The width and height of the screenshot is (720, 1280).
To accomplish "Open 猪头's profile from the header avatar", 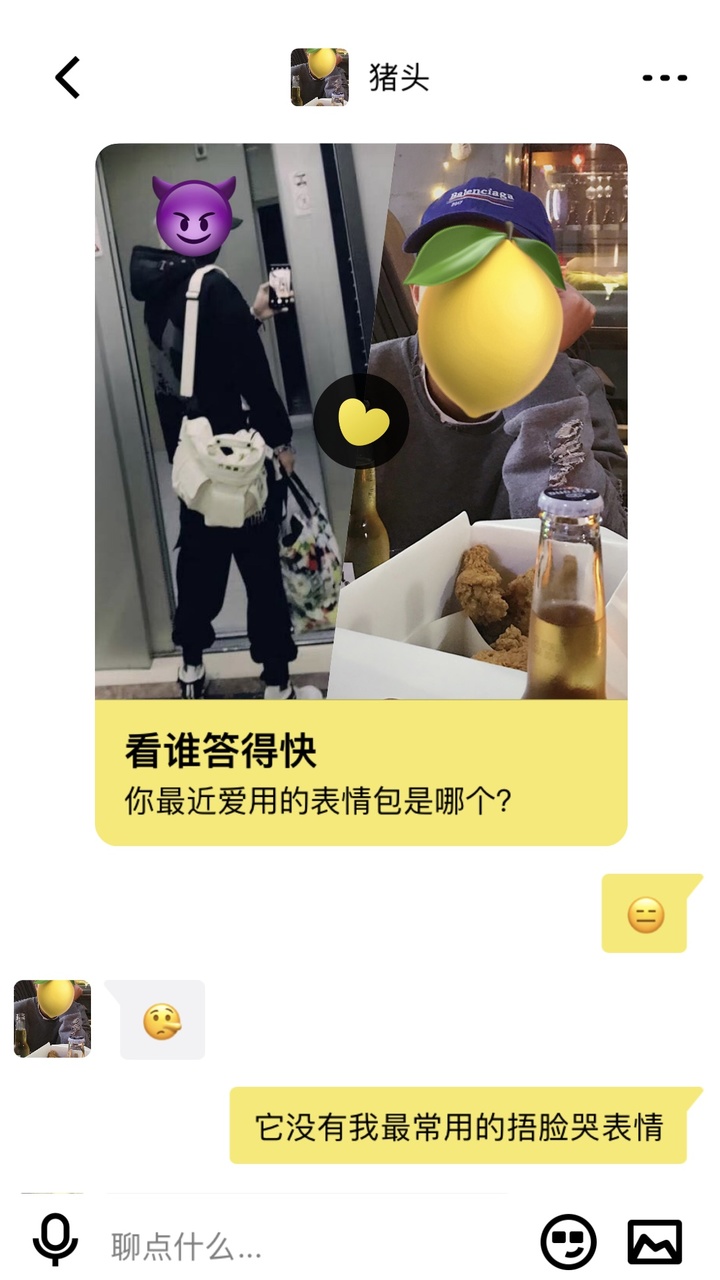I will [319, 77].
